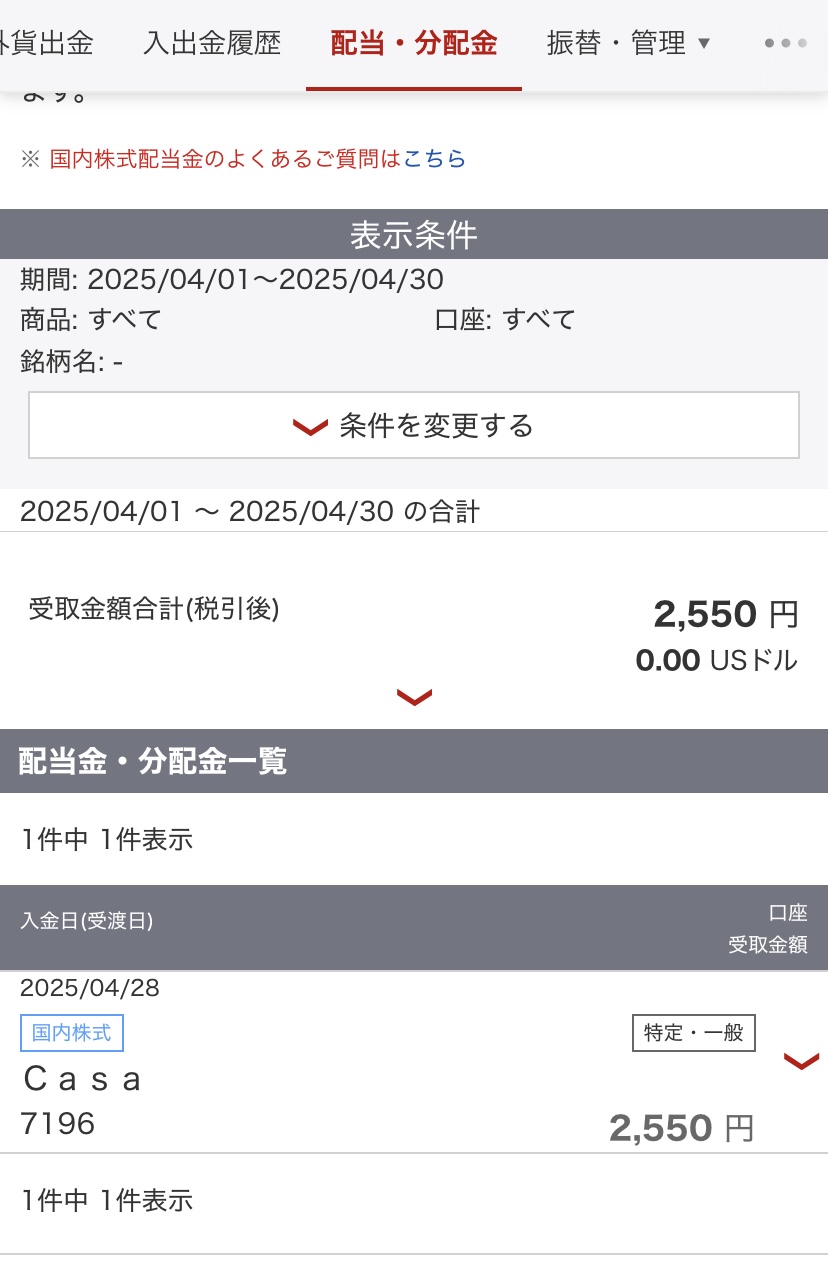Expand the Casa 7196 dividend entry
828x1271 pixels.
[x=801, y=1061]
